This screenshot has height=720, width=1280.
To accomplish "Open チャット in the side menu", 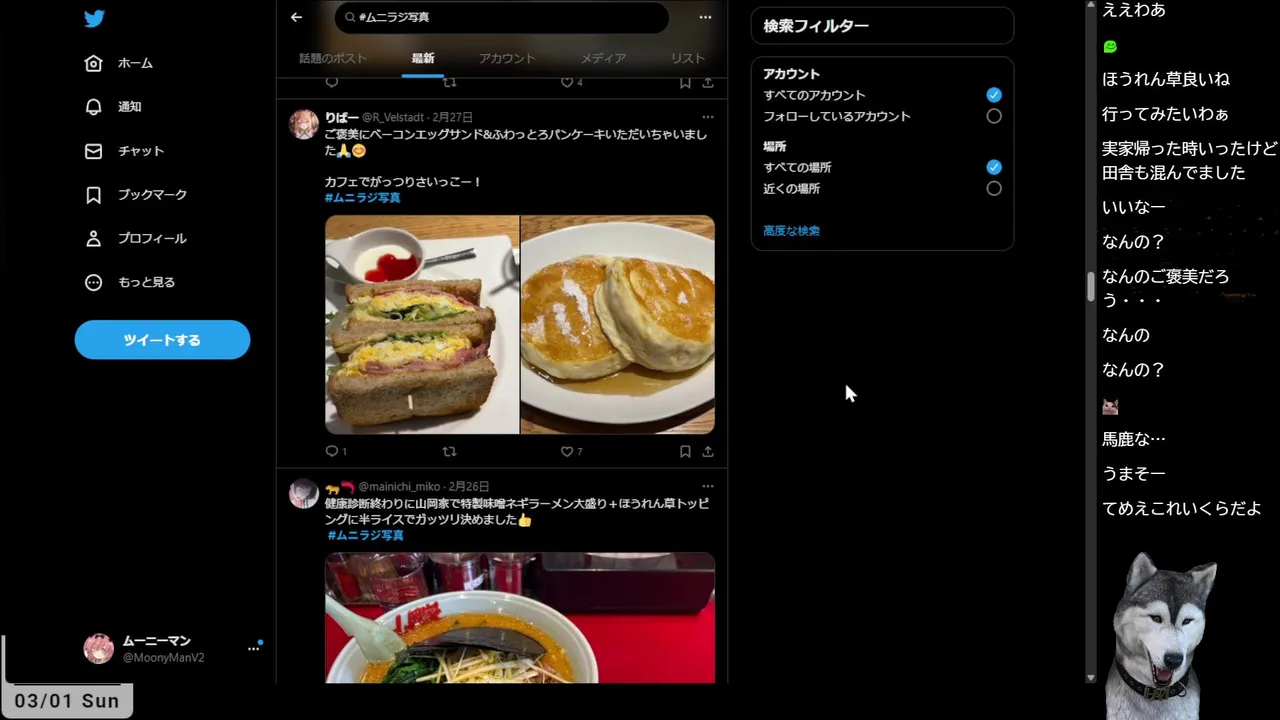I will click(124, 151).
